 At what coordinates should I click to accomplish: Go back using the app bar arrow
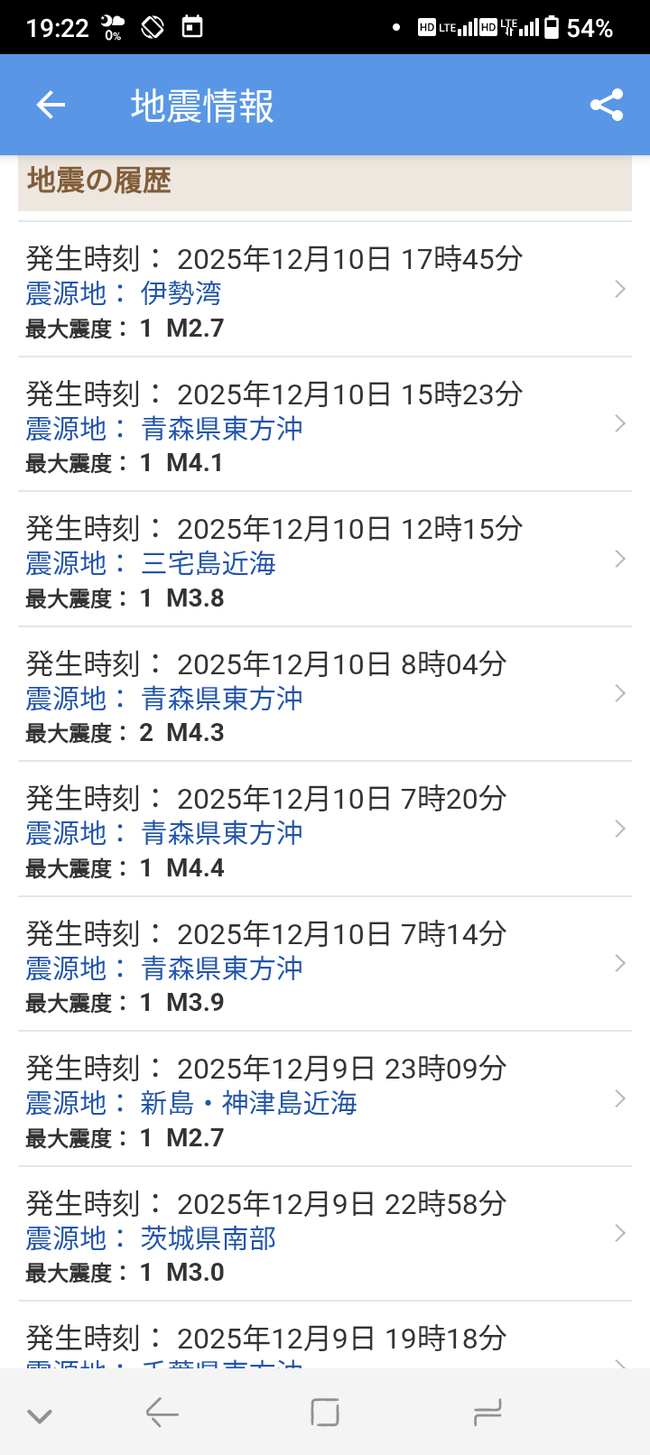point(50,105)
